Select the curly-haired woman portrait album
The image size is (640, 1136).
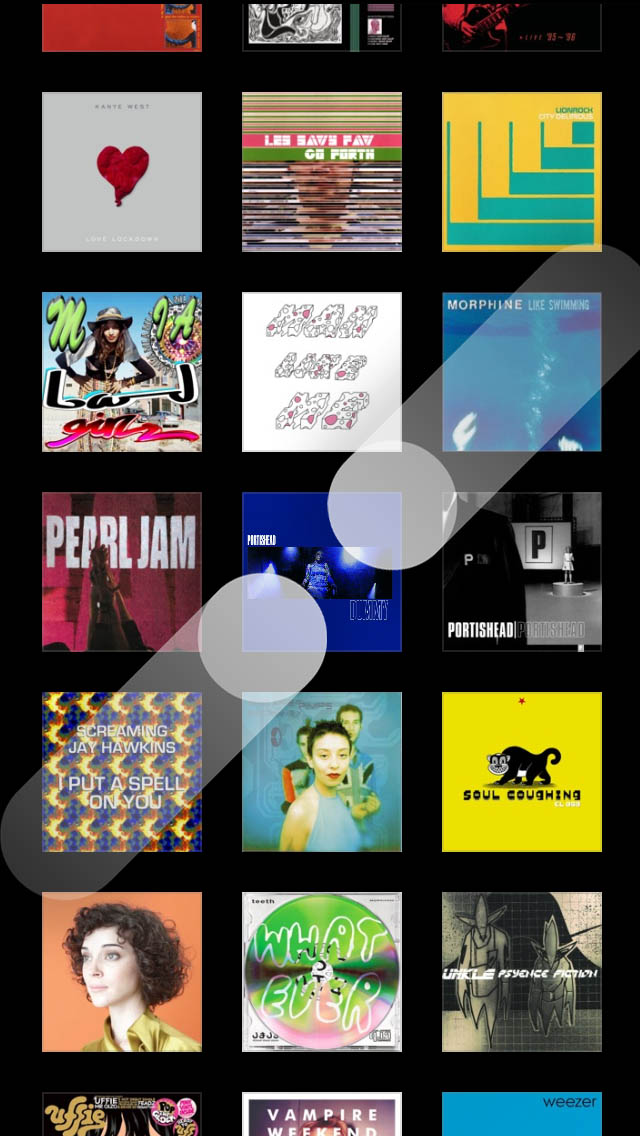coord(122,972)
